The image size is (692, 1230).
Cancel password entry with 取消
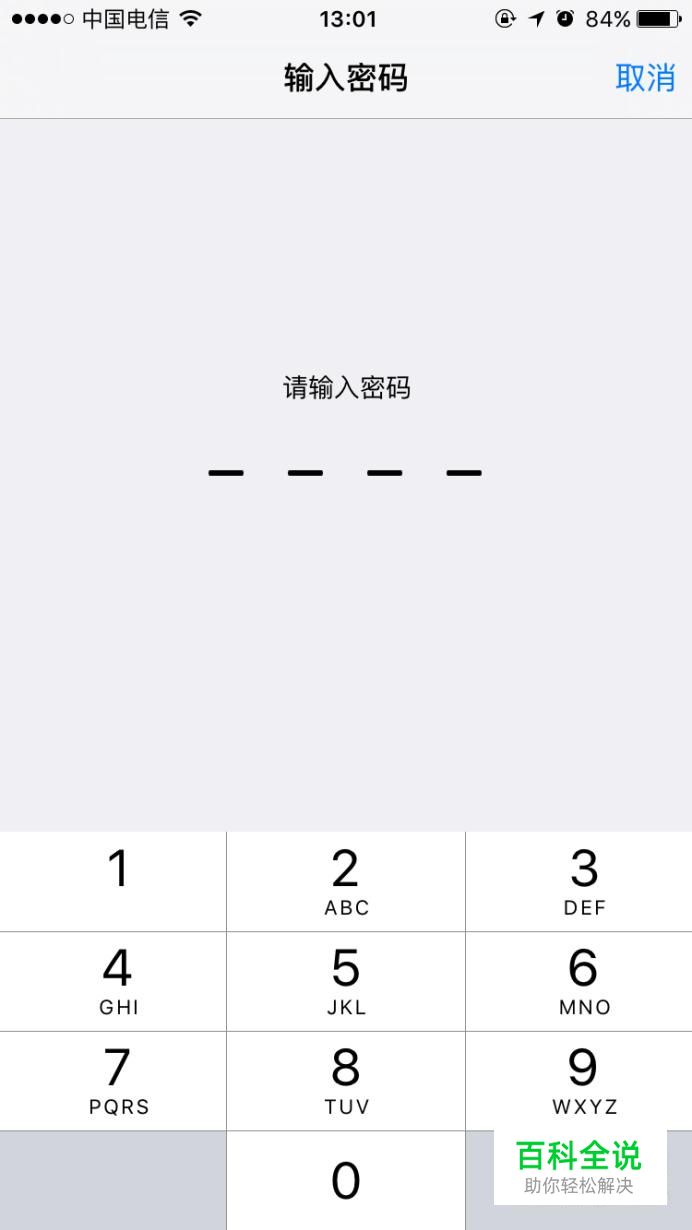pyautogui.click(x=645, y=78)
